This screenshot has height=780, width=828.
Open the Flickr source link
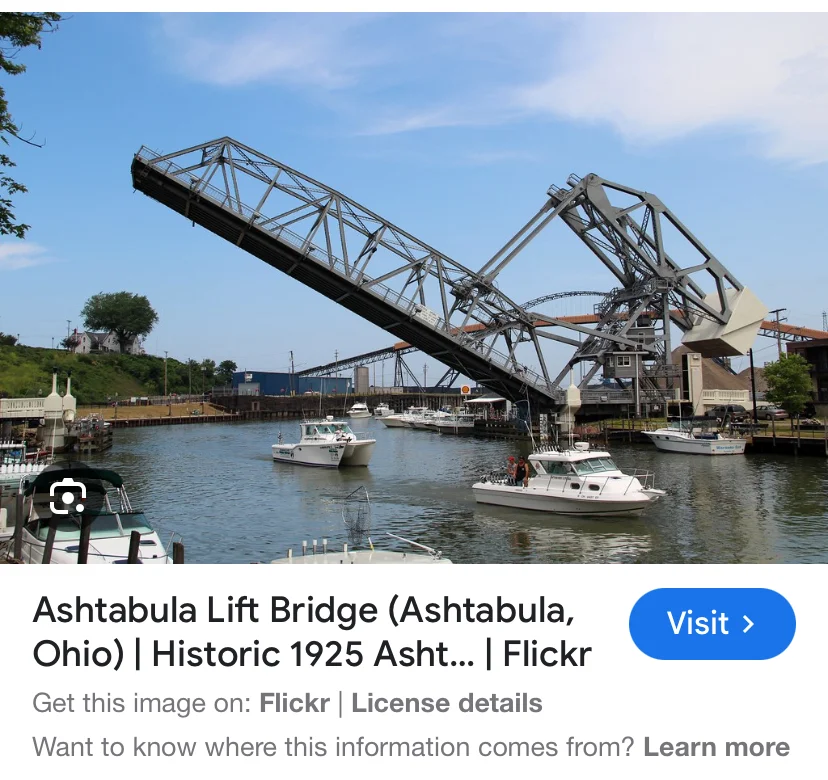(x=294, y=703)
